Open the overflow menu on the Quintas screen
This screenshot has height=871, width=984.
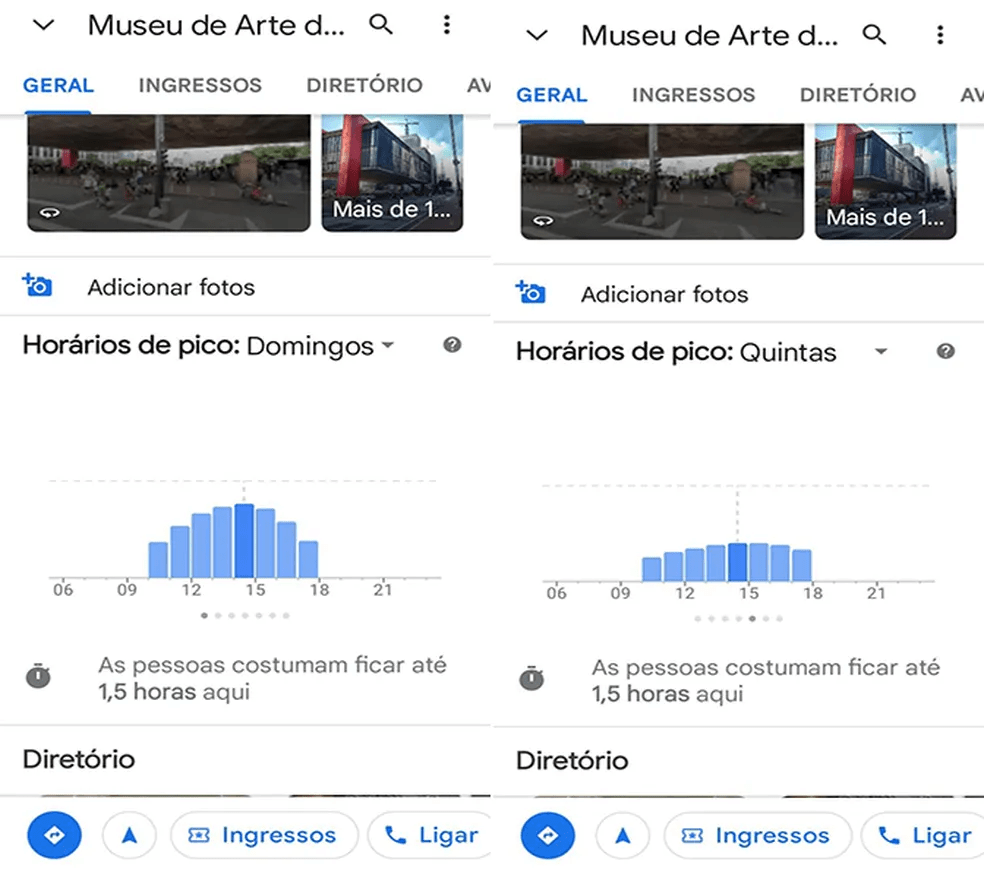click(940, 35)
